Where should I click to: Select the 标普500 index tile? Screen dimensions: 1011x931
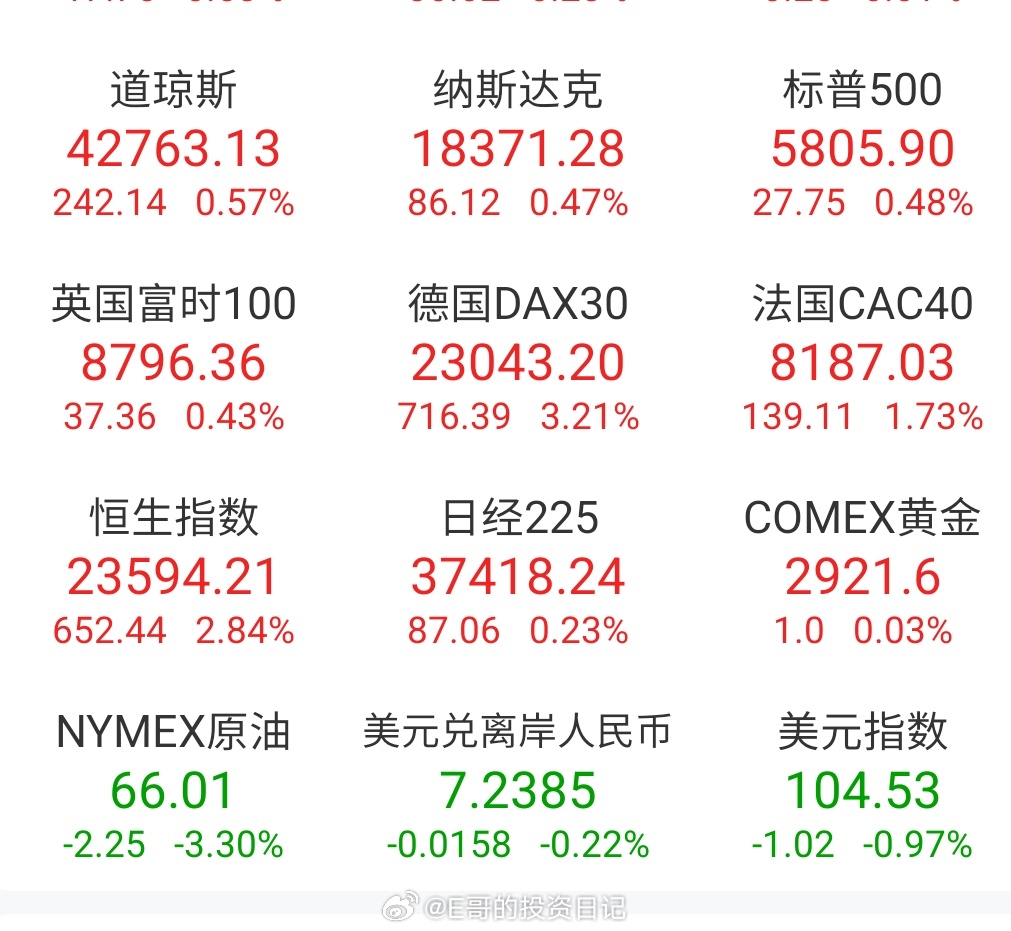(862, 148)
